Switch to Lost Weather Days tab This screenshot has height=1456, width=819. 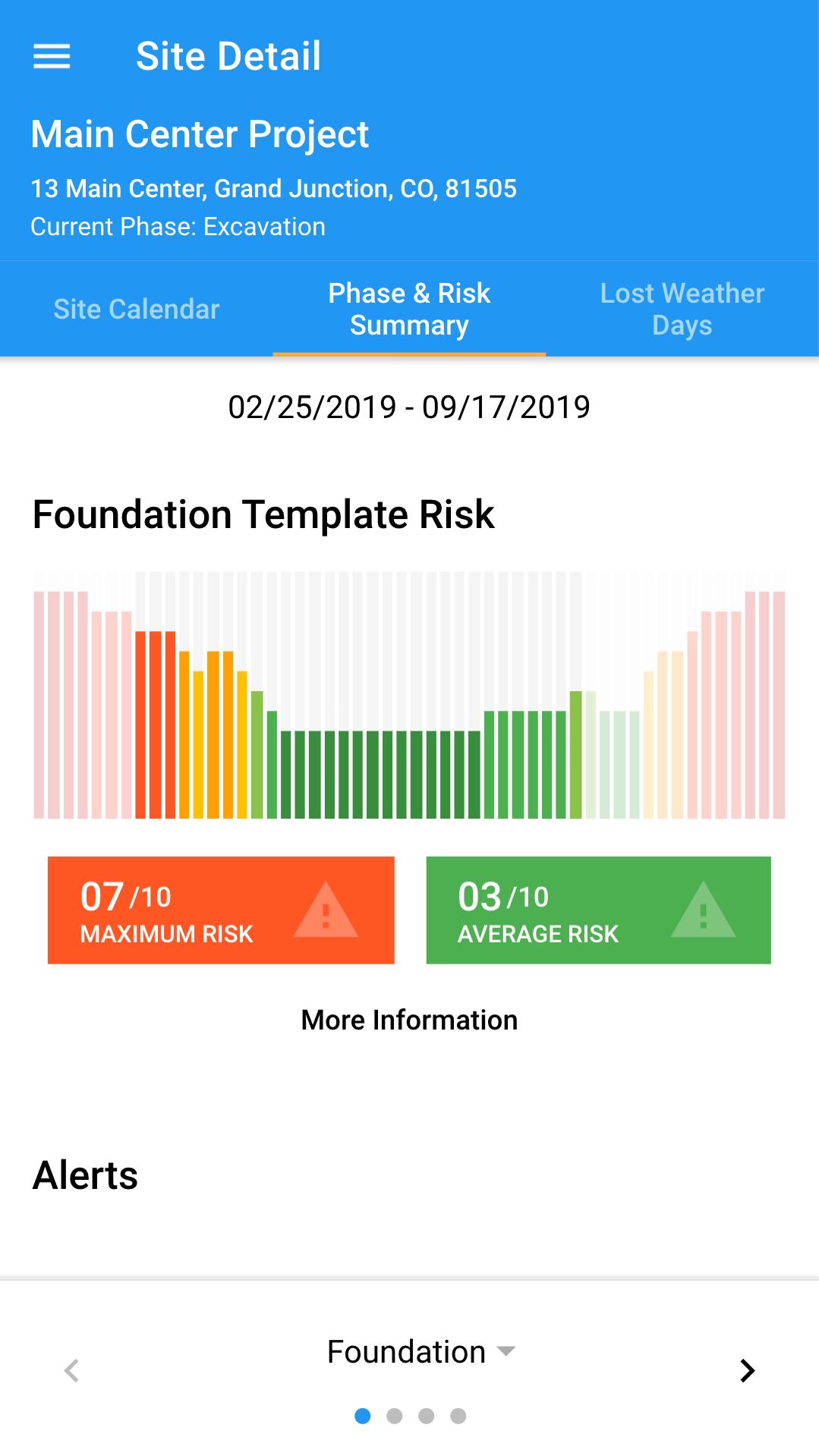[682, 309]
